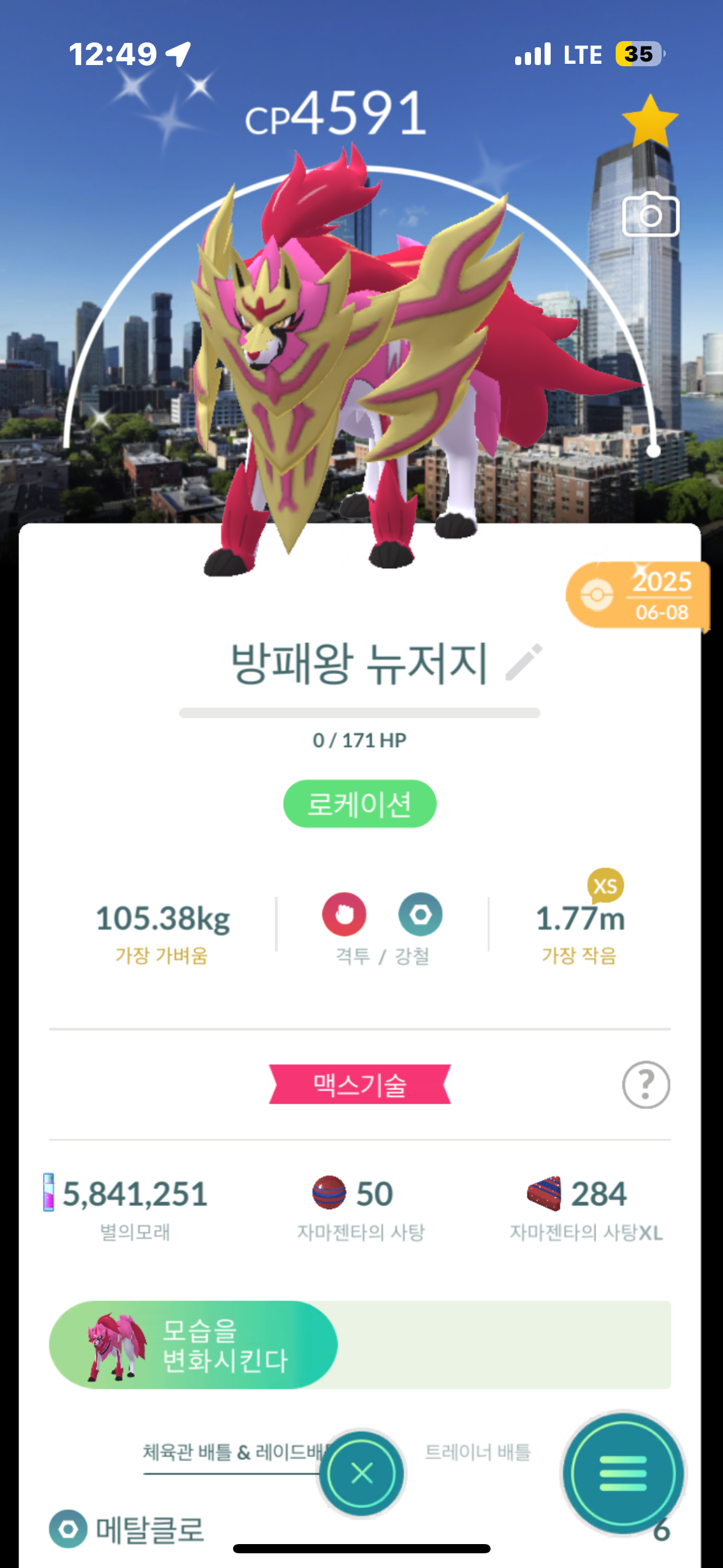723x1568 pixels.
Task: Tap the 2025 06-08 catch date badge
Action: 638,595
